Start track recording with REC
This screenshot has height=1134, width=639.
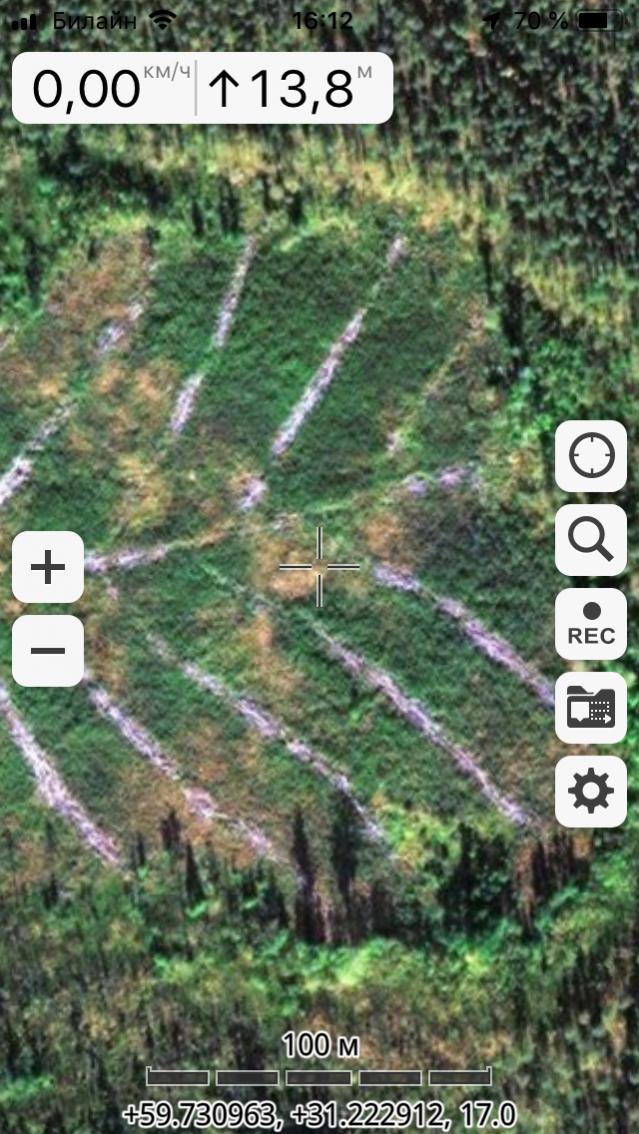point(590,624)
